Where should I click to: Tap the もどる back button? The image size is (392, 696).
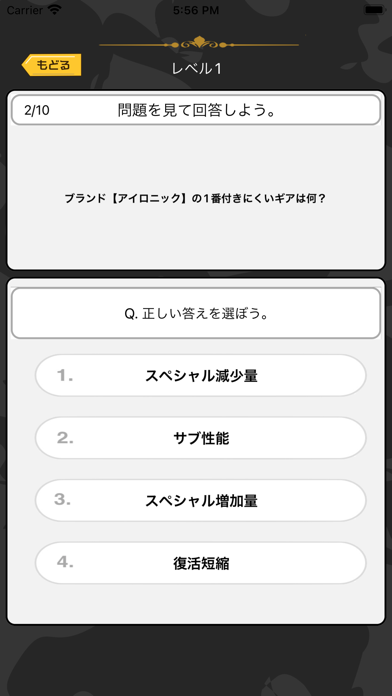pyautogui.click(x=51, y=65)
